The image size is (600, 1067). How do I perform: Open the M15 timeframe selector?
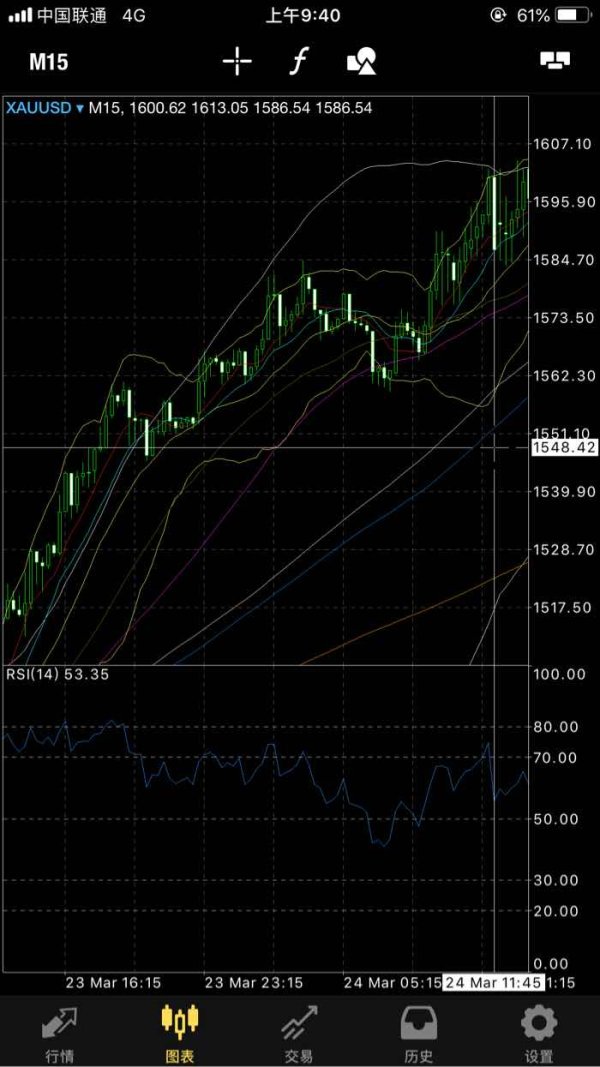click(48, 62)
